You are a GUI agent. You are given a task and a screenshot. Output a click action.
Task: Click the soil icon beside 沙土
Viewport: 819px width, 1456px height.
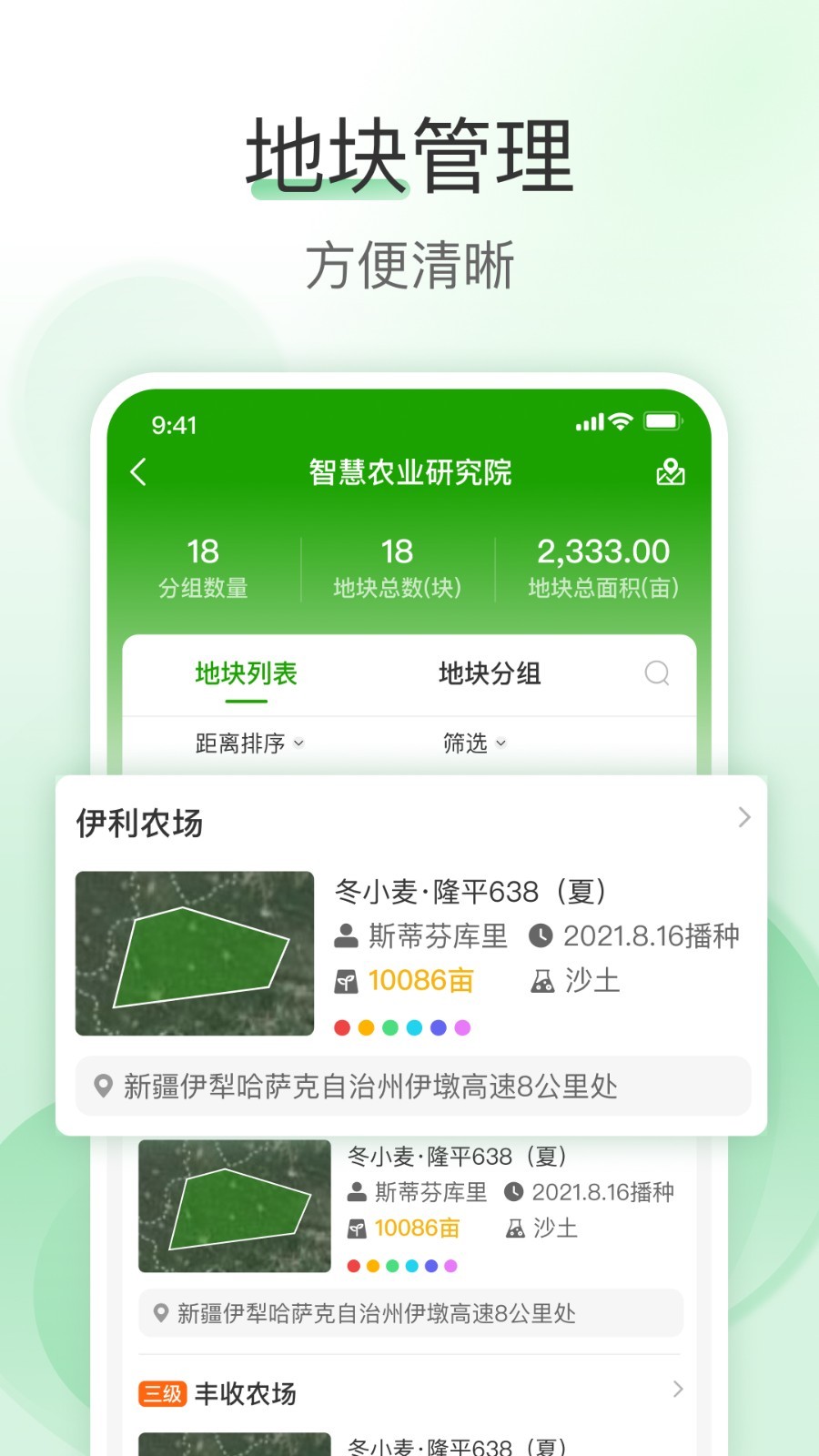point(544,981)
